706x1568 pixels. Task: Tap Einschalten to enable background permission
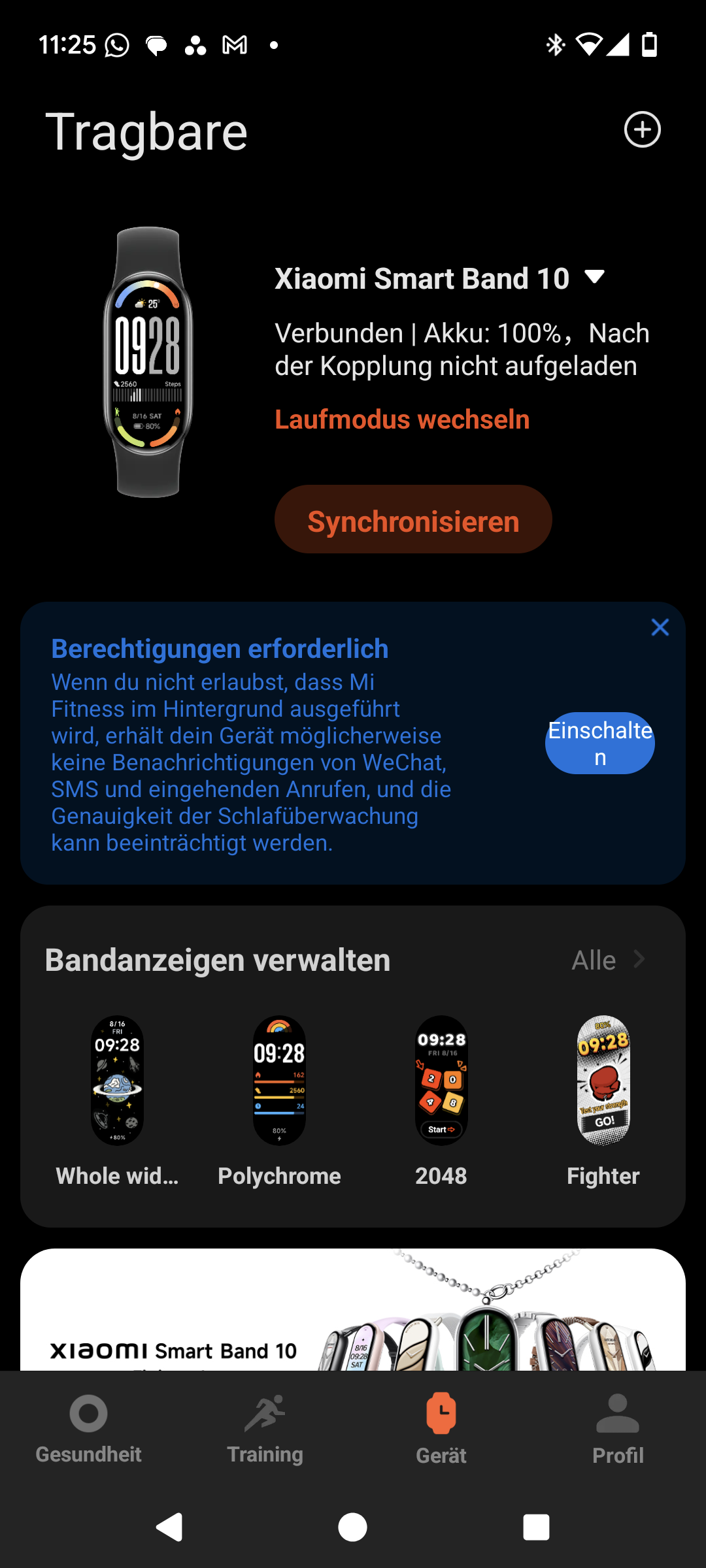pos(599,743)
